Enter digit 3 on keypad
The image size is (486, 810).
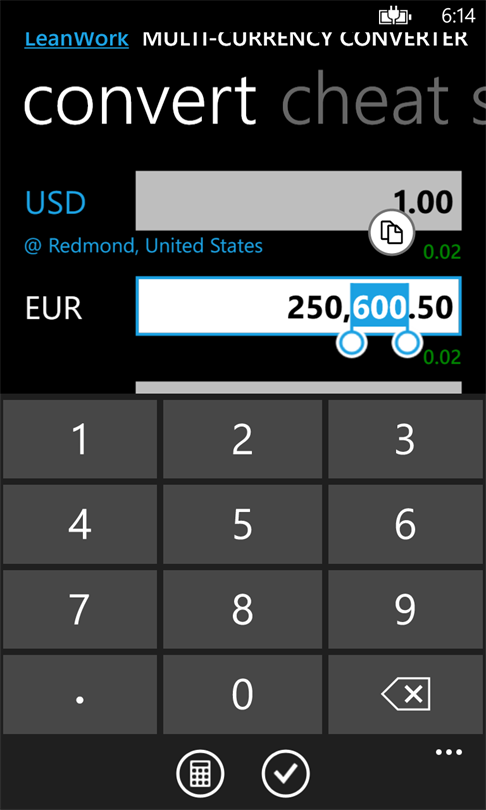405,439
